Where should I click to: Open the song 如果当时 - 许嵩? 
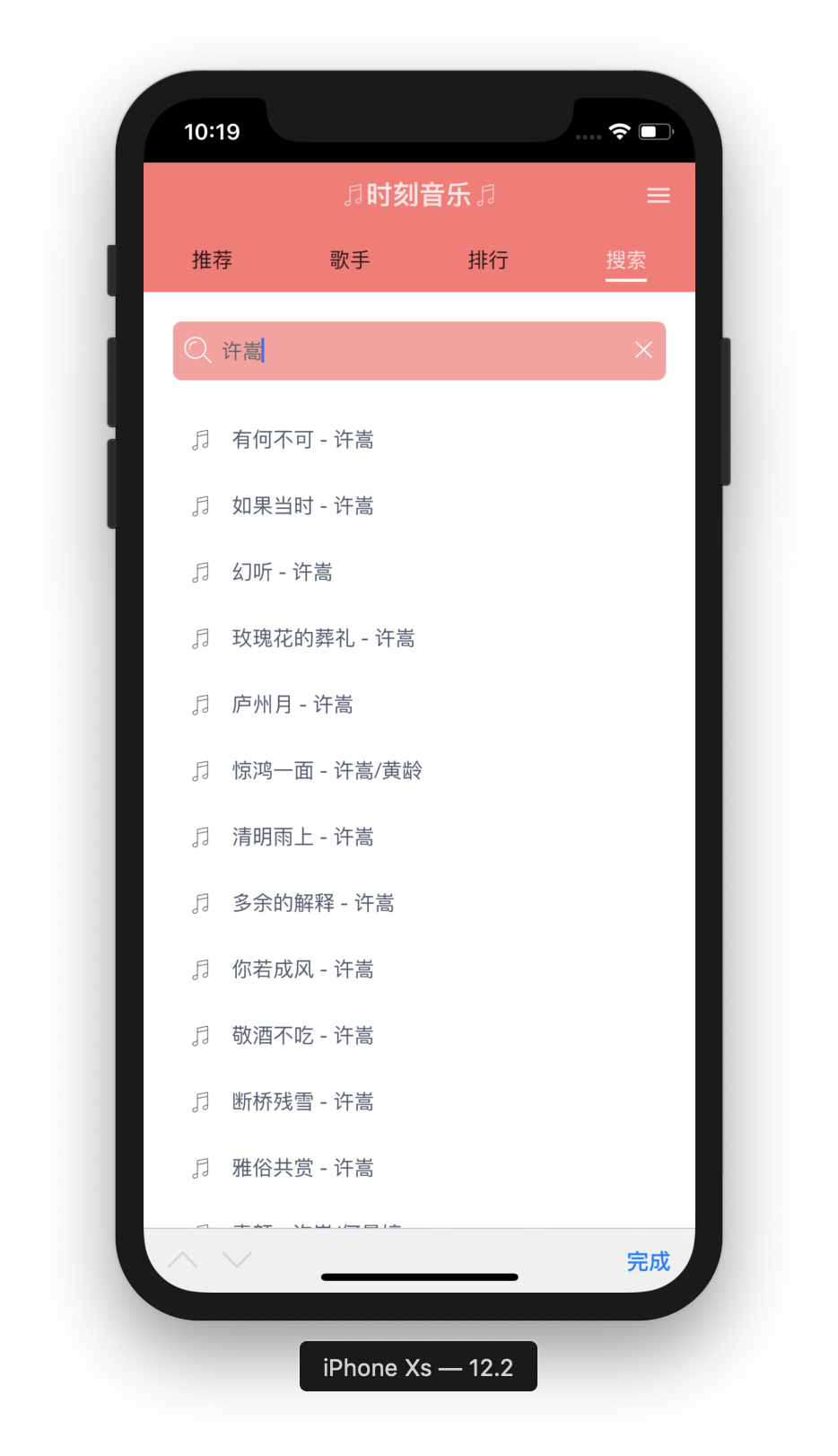302,506
